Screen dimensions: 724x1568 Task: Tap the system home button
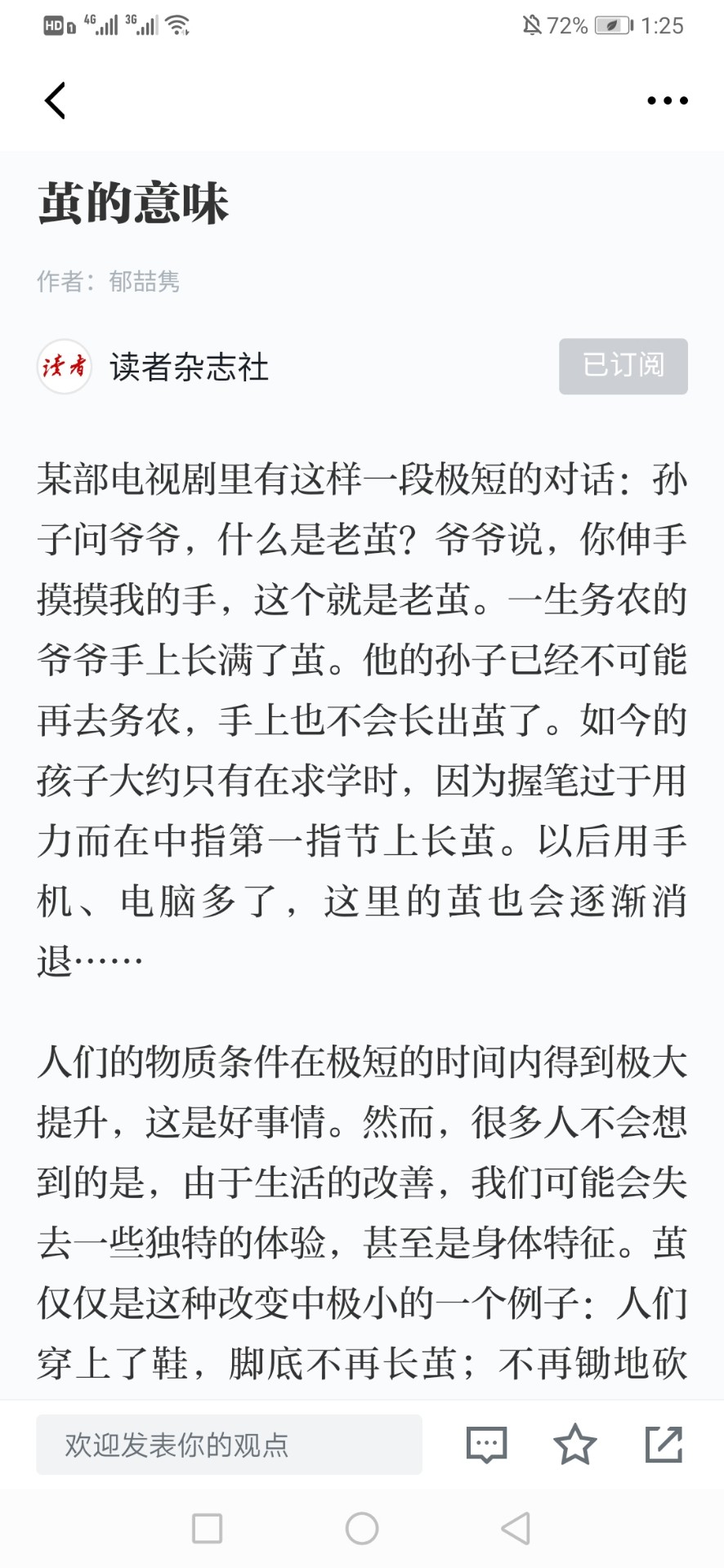(x=362, y=1528)
